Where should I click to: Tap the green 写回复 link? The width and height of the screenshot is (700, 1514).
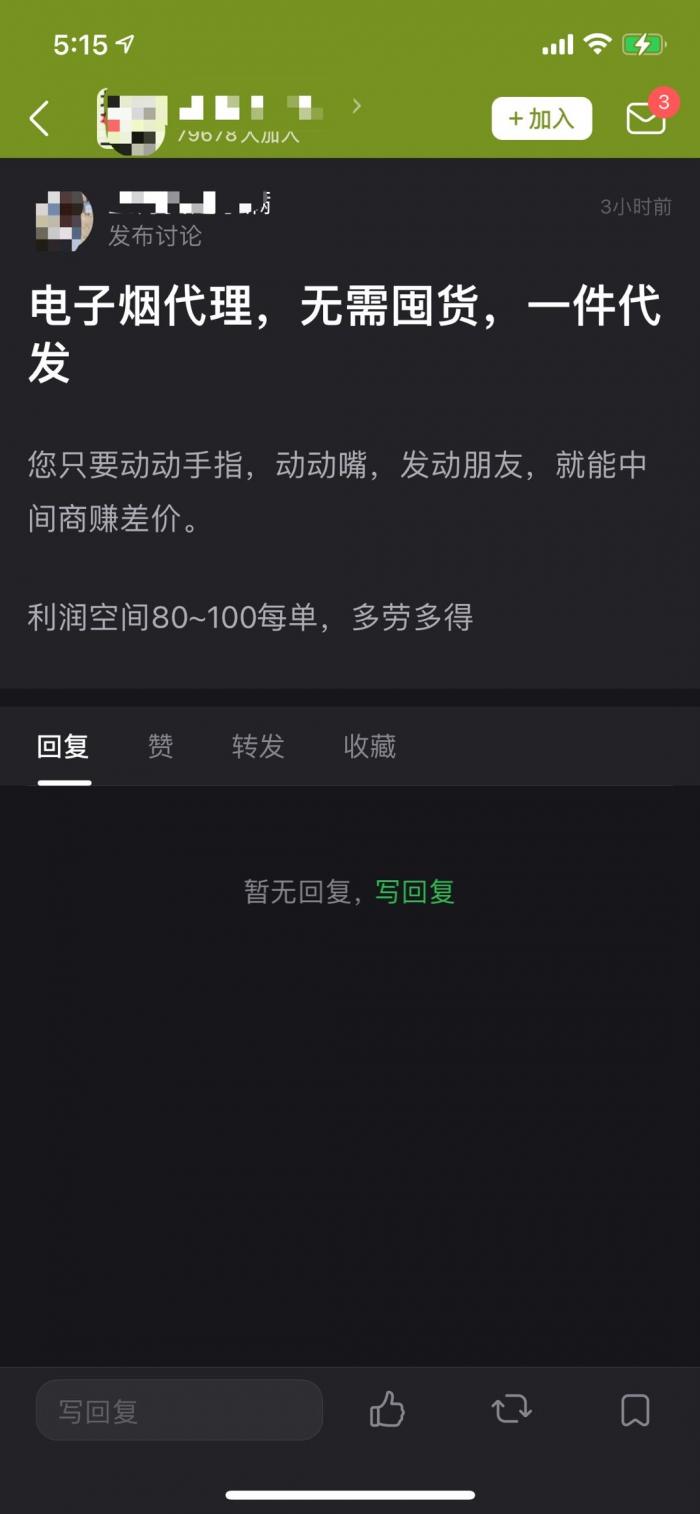point(415,892)
